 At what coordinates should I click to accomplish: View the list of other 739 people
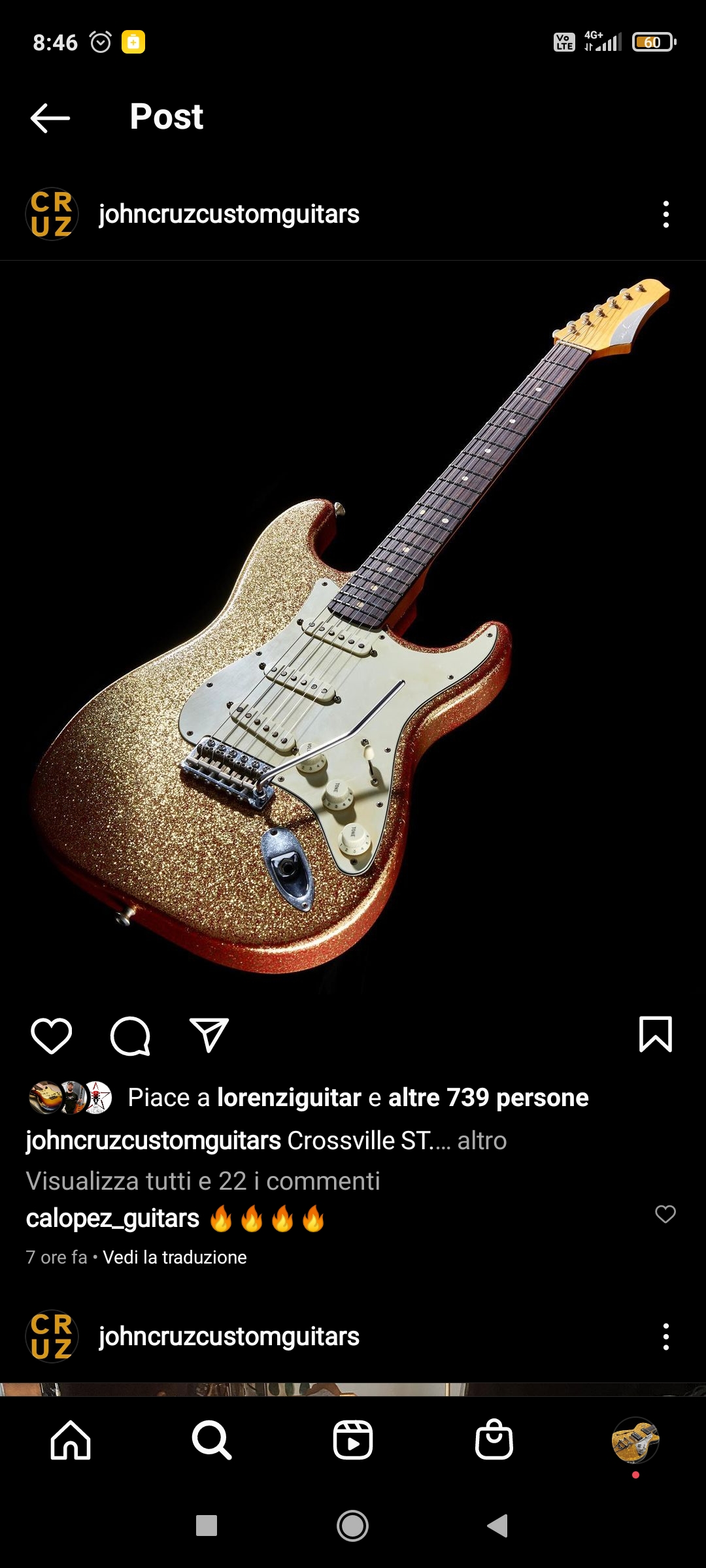tap(488, 1098)
